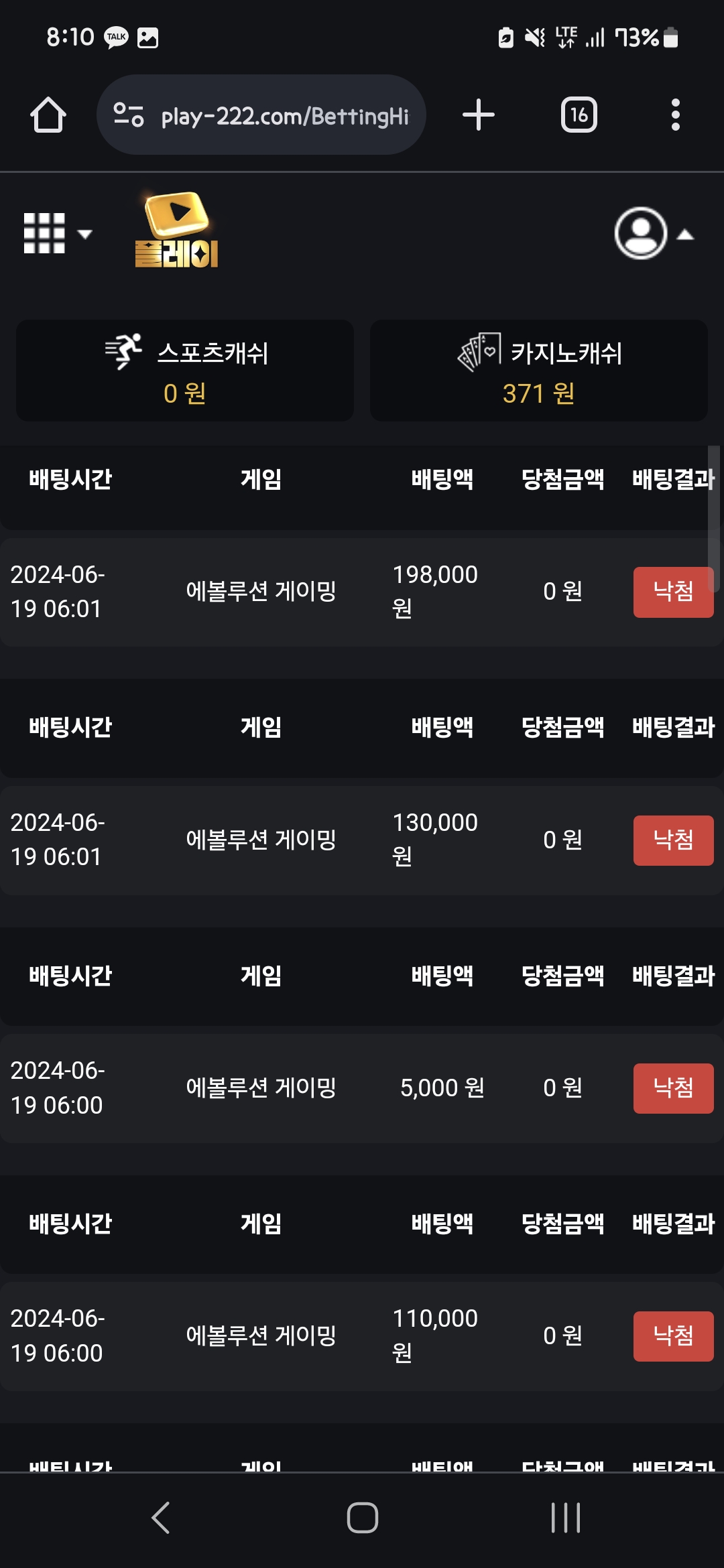Open the 카지노캐쉬 balance card
This screenshot has width=724, height=1568.
(539, 371)
